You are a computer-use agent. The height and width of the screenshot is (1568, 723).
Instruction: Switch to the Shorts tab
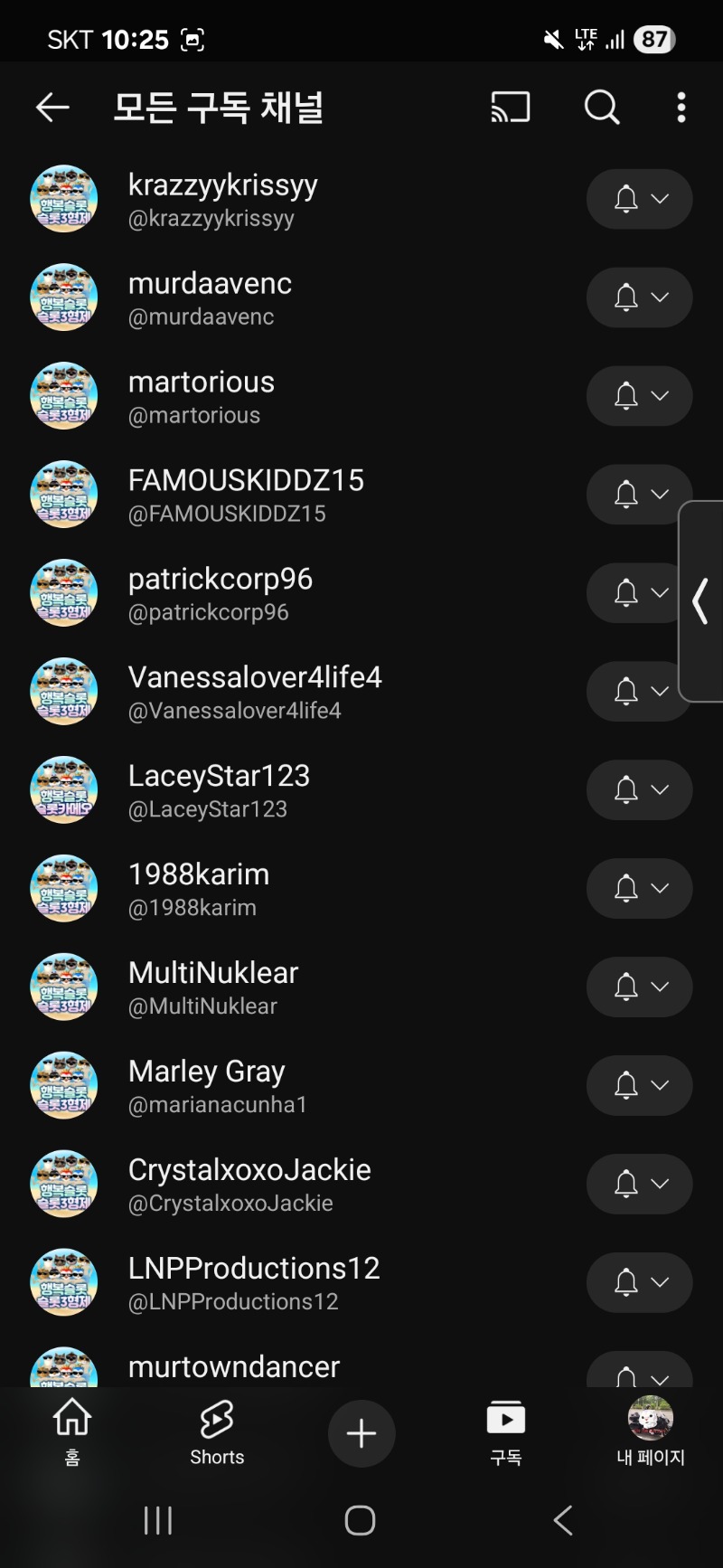(x=217, y=1432)
